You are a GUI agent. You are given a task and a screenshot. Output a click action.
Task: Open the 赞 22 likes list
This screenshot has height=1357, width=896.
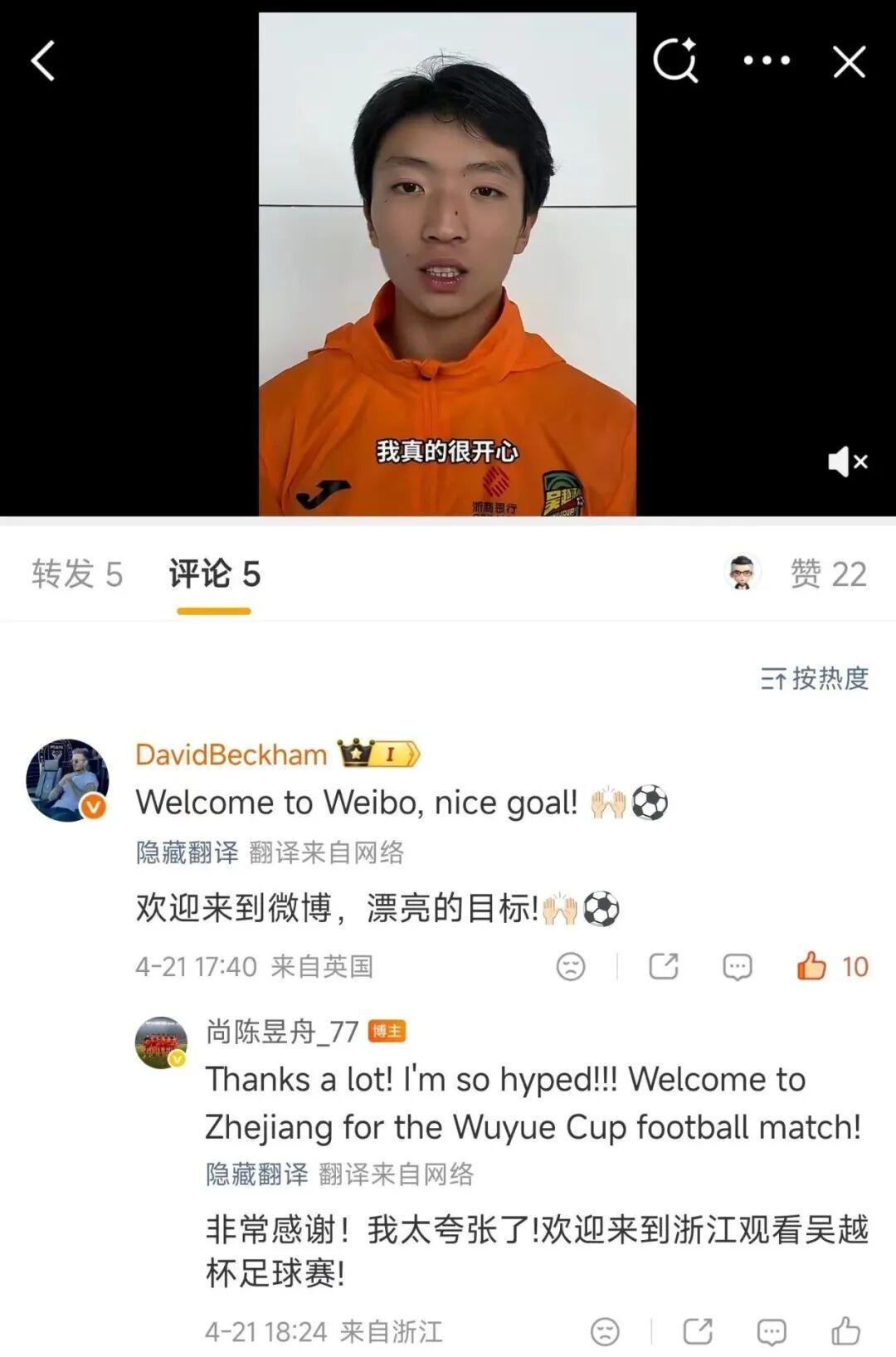(827, 574)
